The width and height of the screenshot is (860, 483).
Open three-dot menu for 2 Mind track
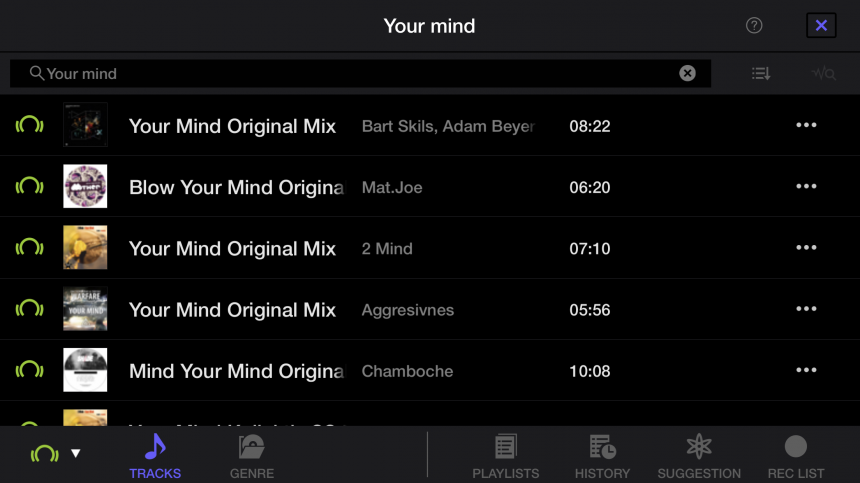click(806, 248)
